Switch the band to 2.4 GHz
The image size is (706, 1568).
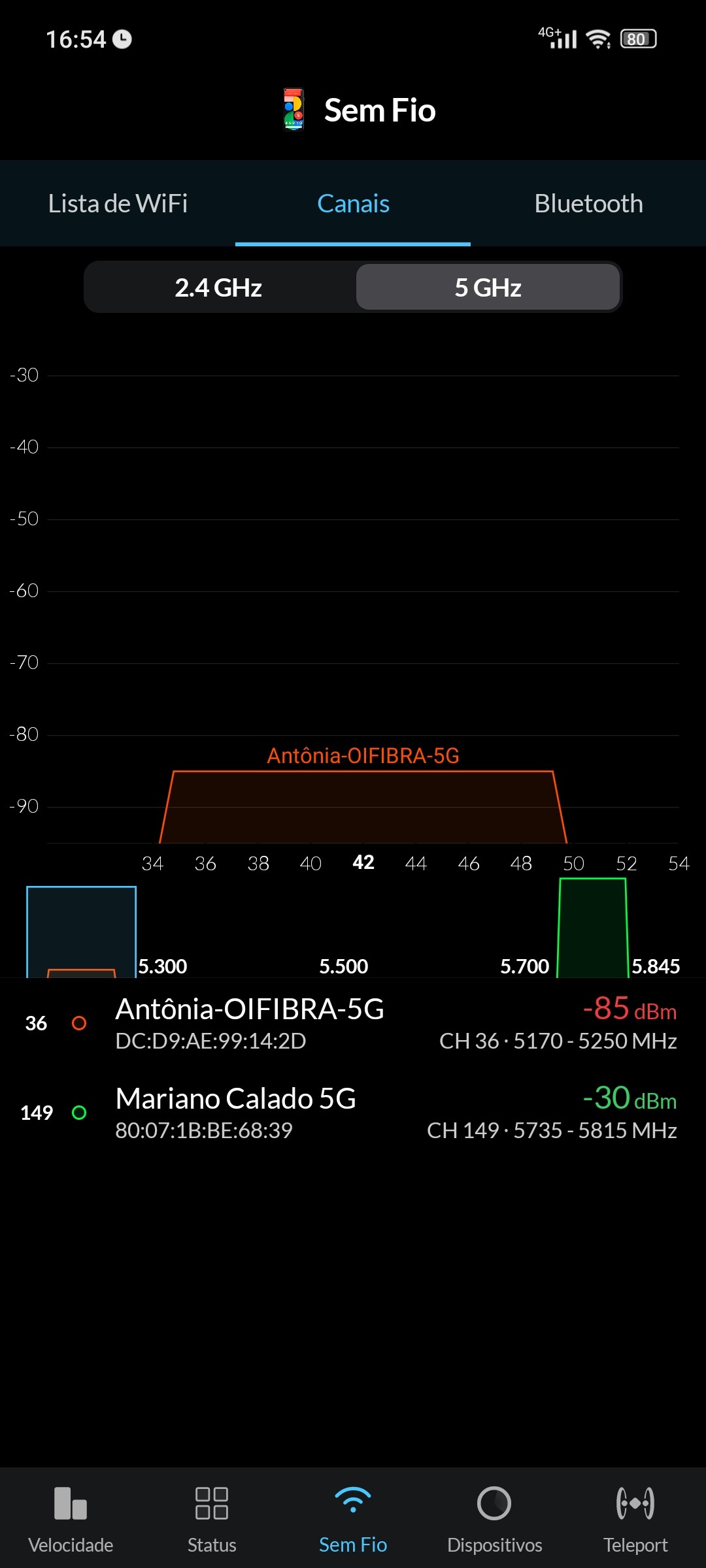[218, 287]
